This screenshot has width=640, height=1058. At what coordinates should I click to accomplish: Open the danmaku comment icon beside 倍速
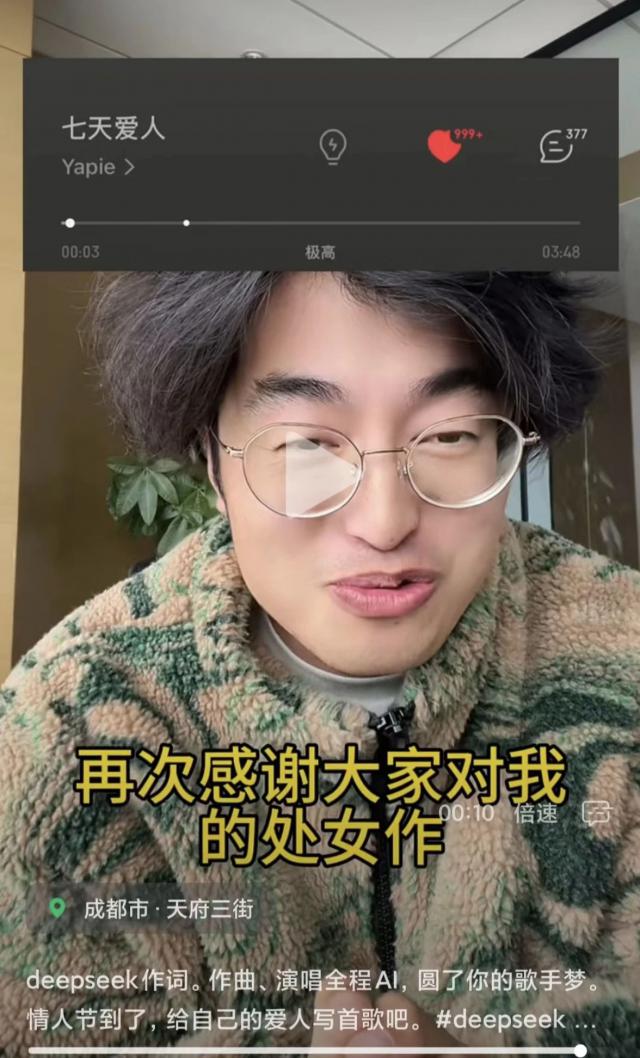click(x=596, y=812)
